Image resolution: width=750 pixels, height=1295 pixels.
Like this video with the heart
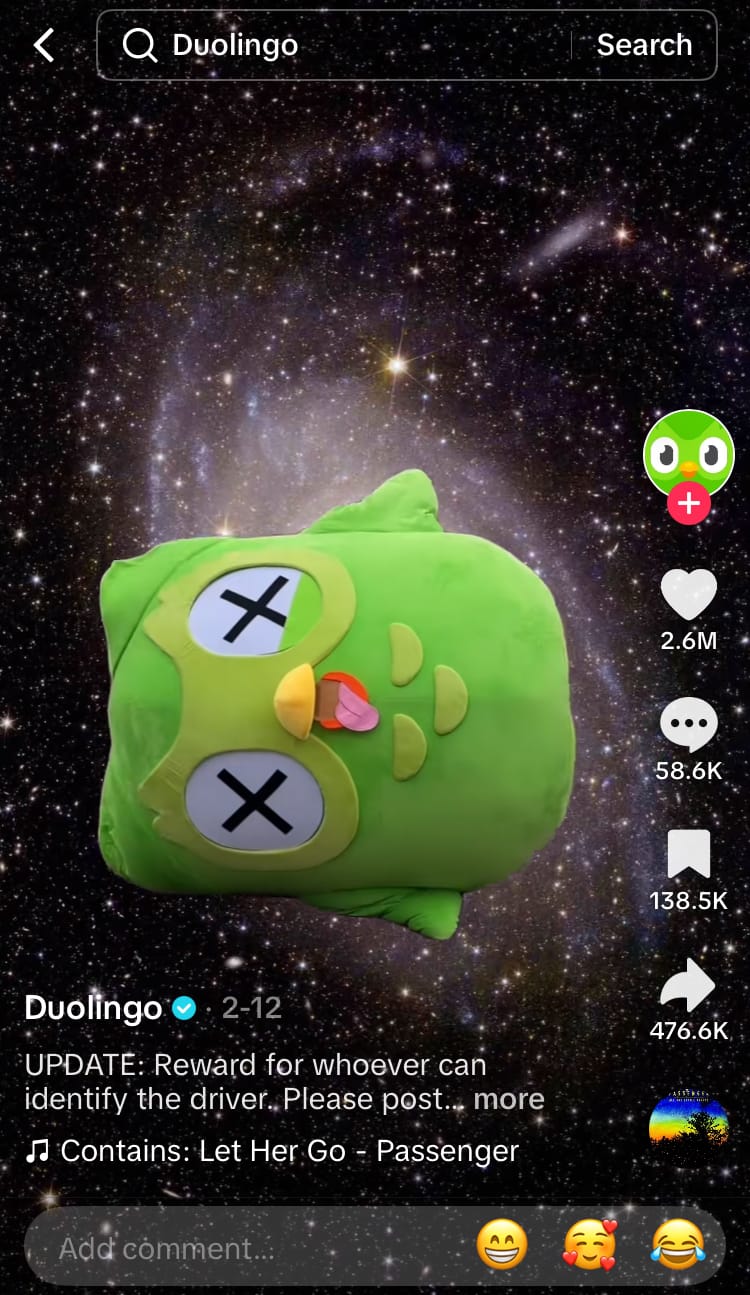coord(688,596)
